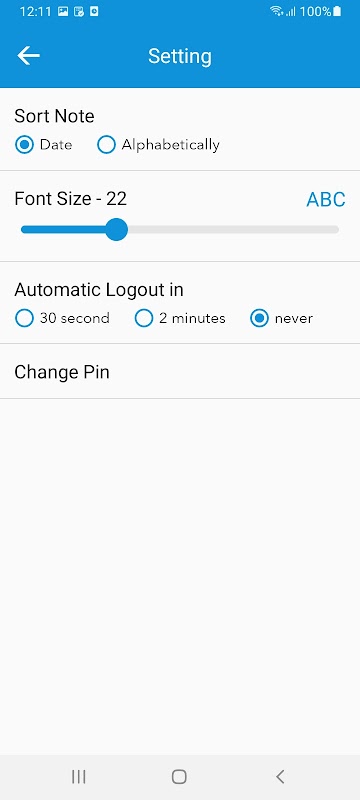The height and width of the screenshot is (800, 360).
Task: Tap the font size slider track
Action: 179,230
